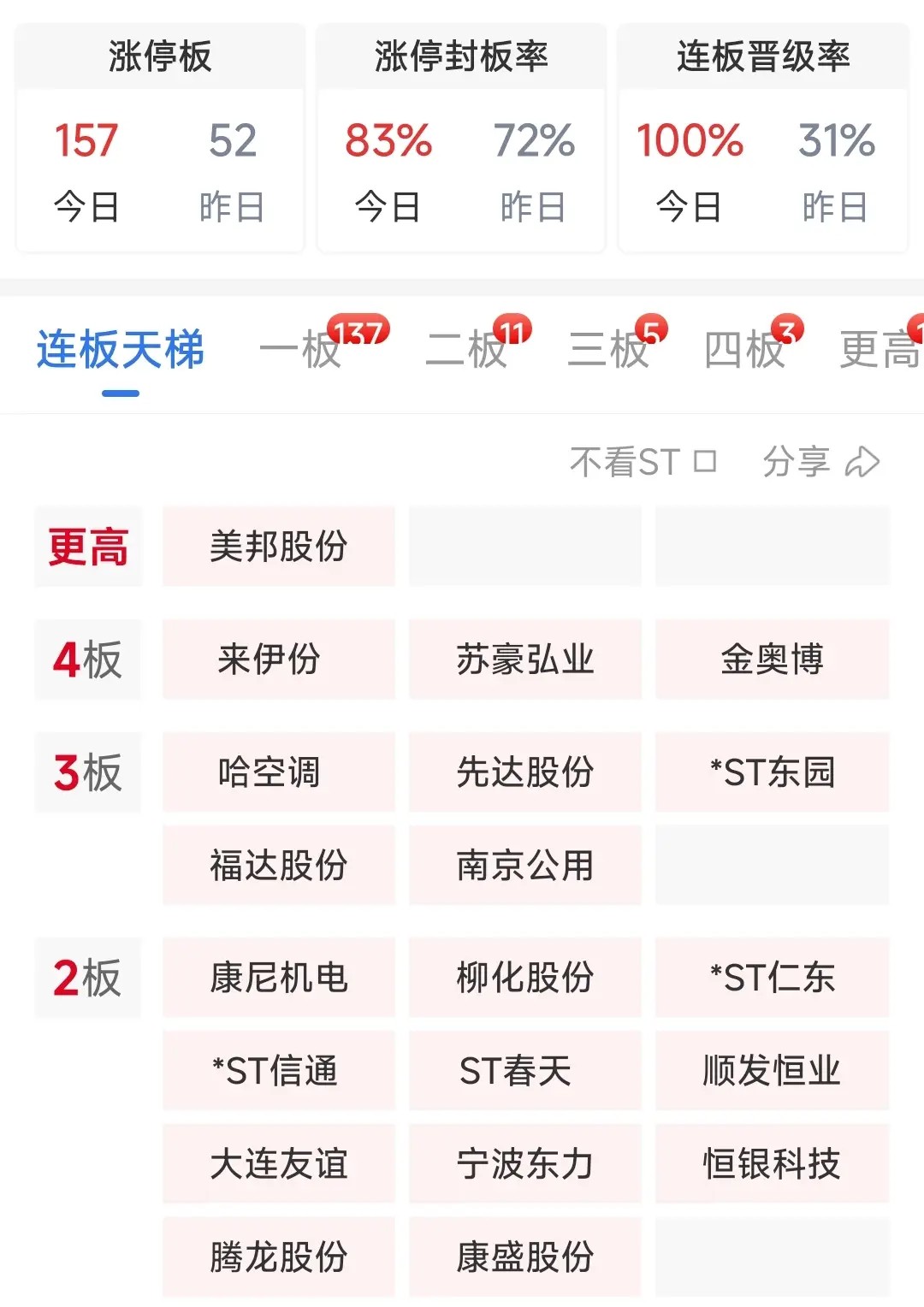Open stock 美邦股份

click(x=279, y=547)
